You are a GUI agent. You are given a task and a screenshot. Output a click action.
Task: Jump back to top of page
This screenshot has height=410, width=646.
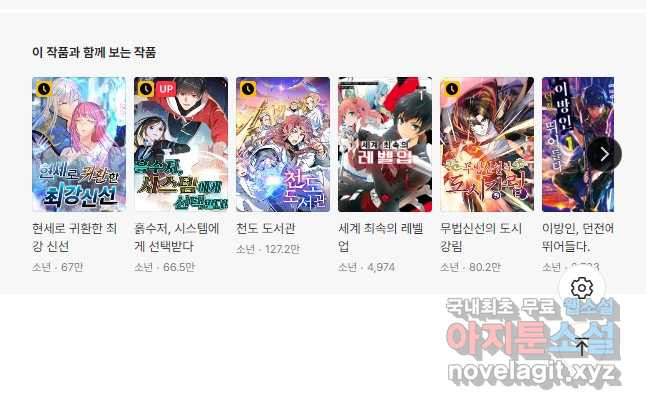point(582,347)
